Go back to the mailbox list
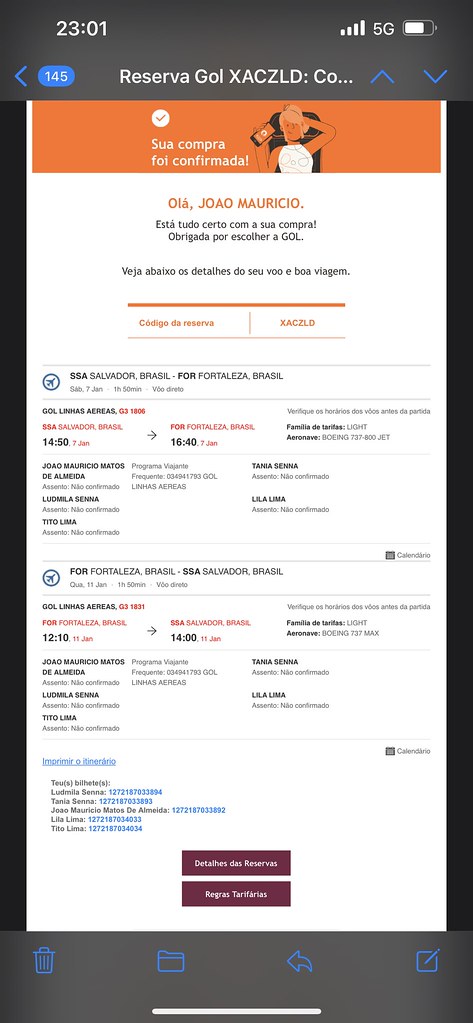 [44, 76]
